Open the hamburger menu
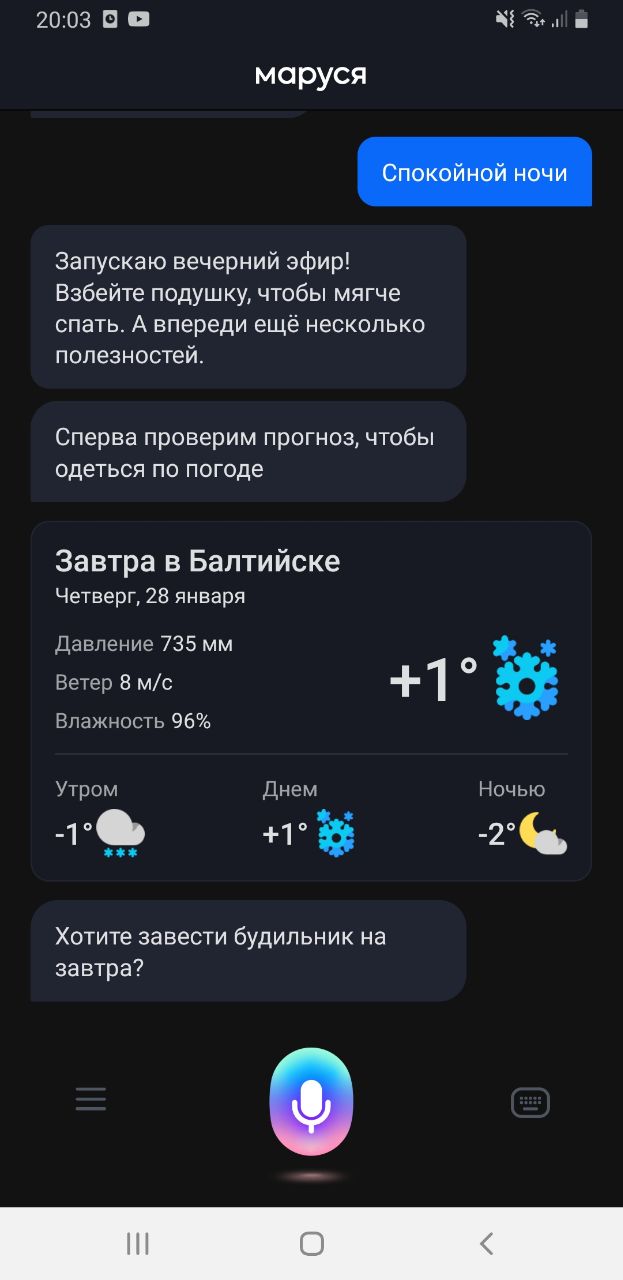This screenshot has width=623, height=1280. pos(91,1100)
